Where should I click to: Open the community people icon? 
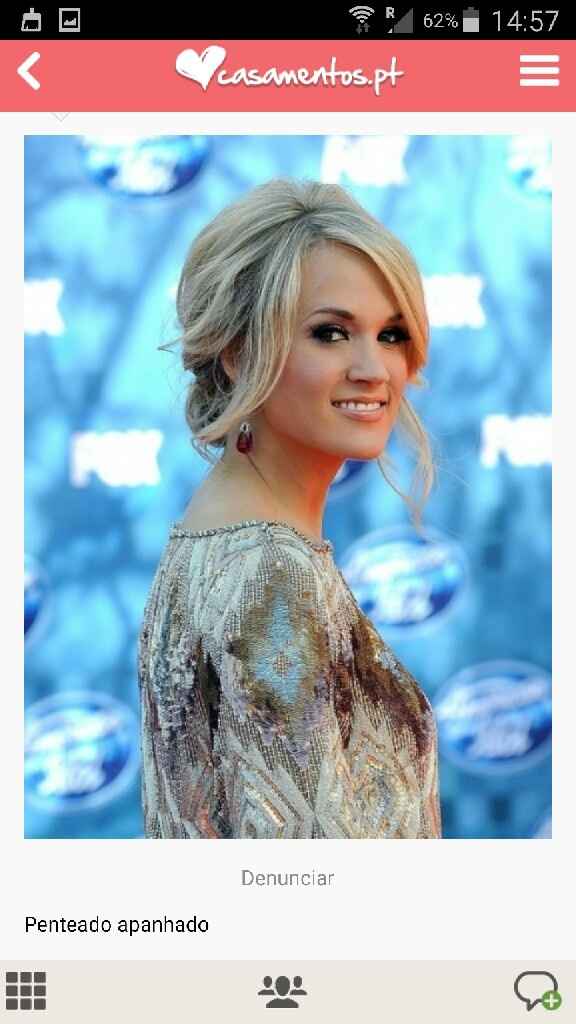click(x=282, y=991)
